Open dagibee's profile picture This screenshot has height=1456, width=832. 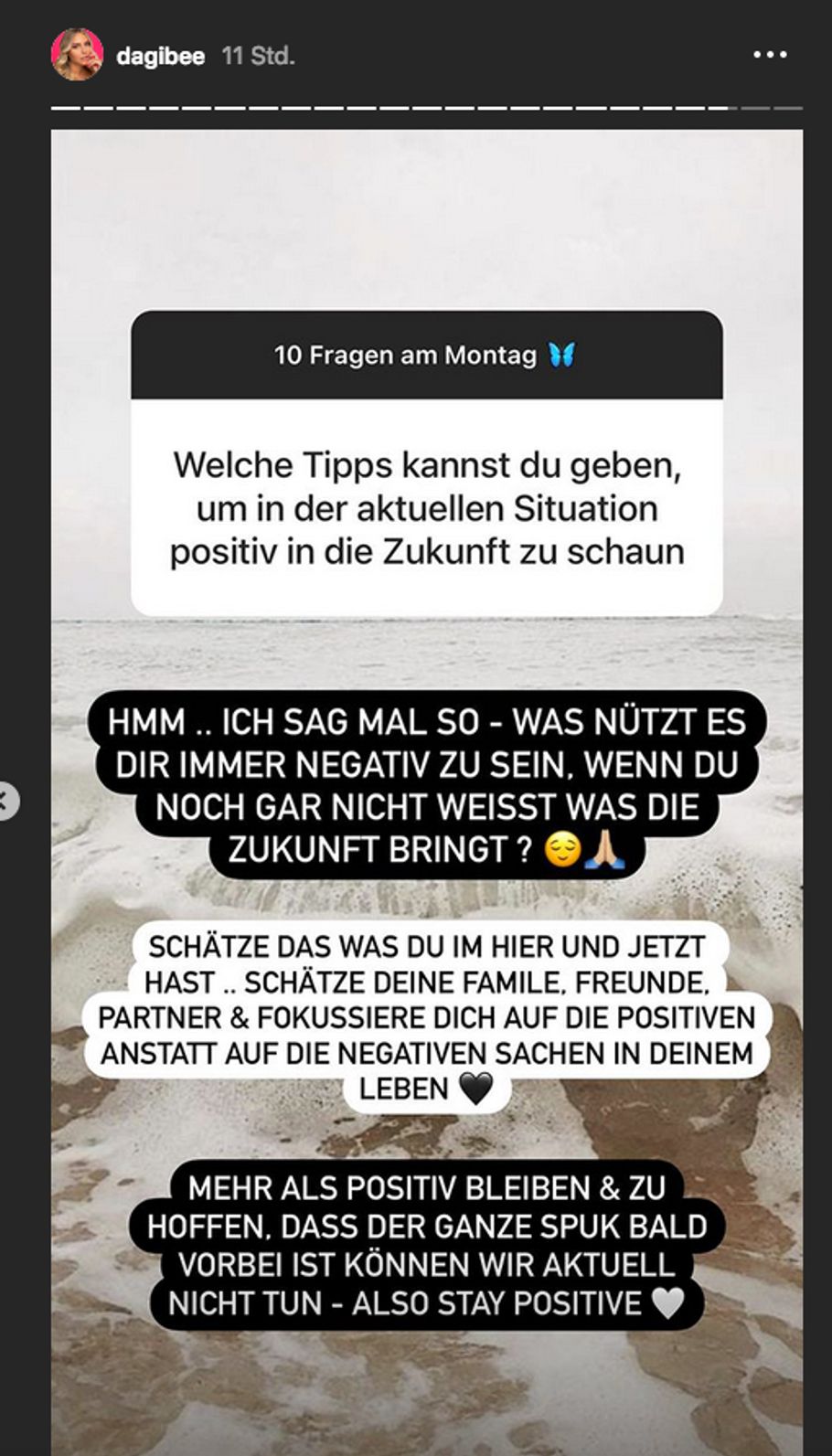point(77,55)
